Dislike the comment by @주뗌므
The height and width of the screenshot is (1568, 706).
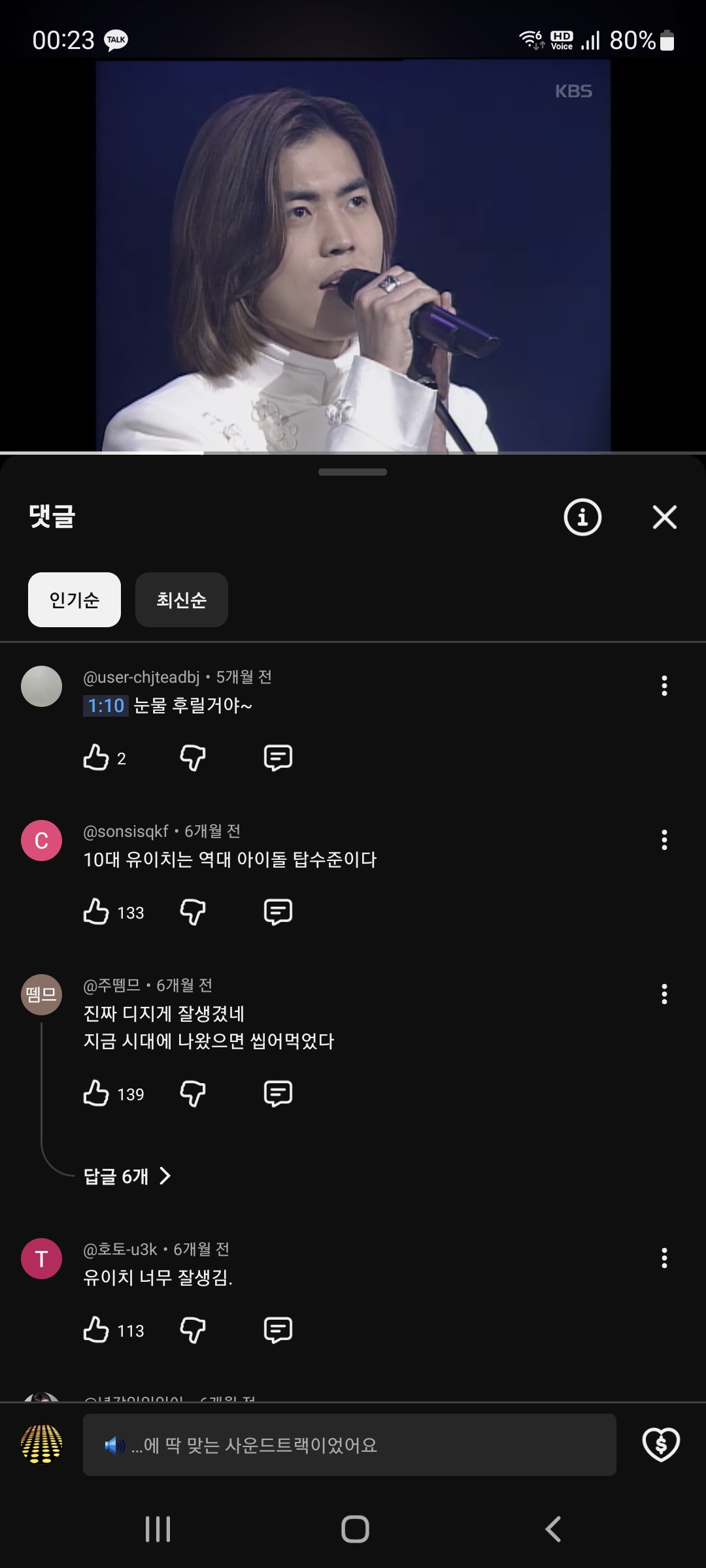click(193, 1094)
